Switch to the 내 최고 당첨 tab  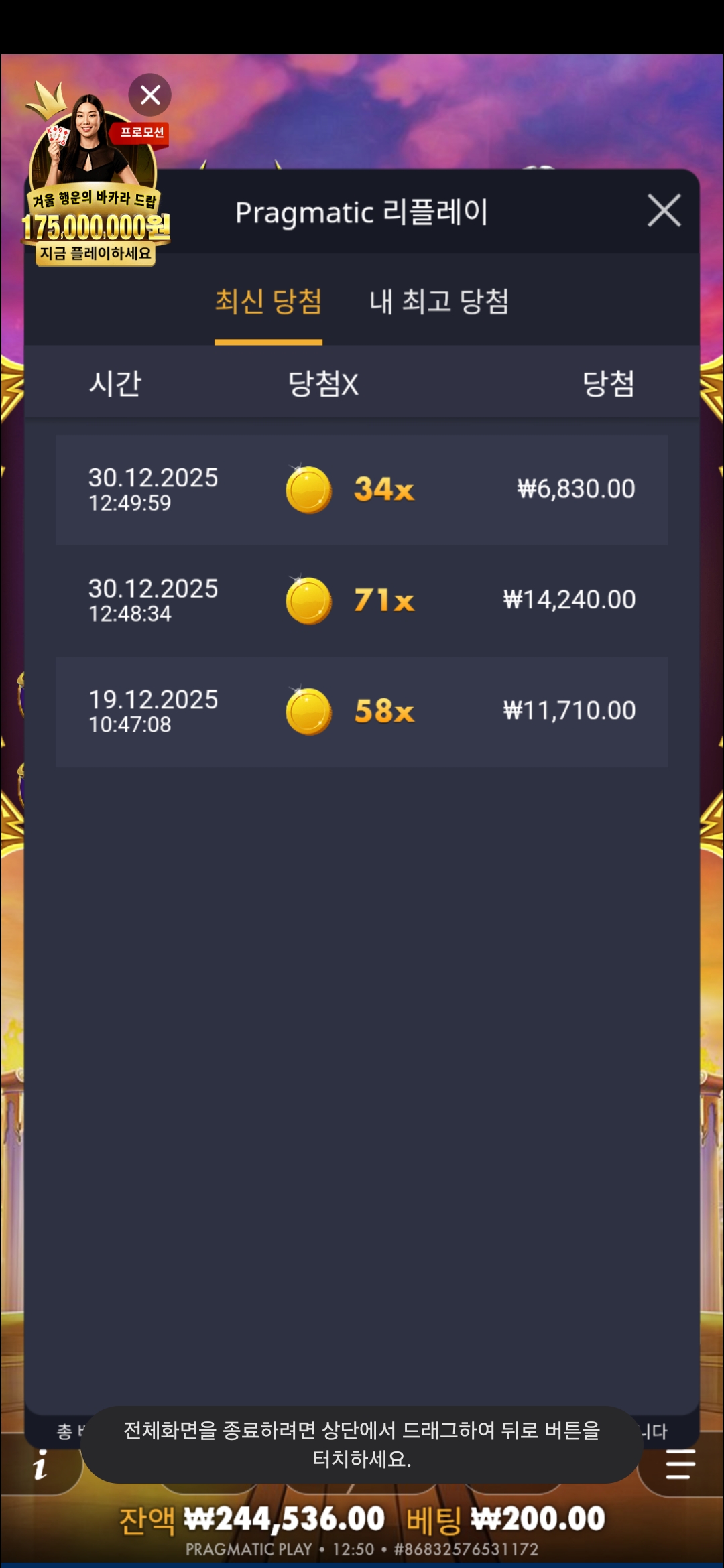439,302
